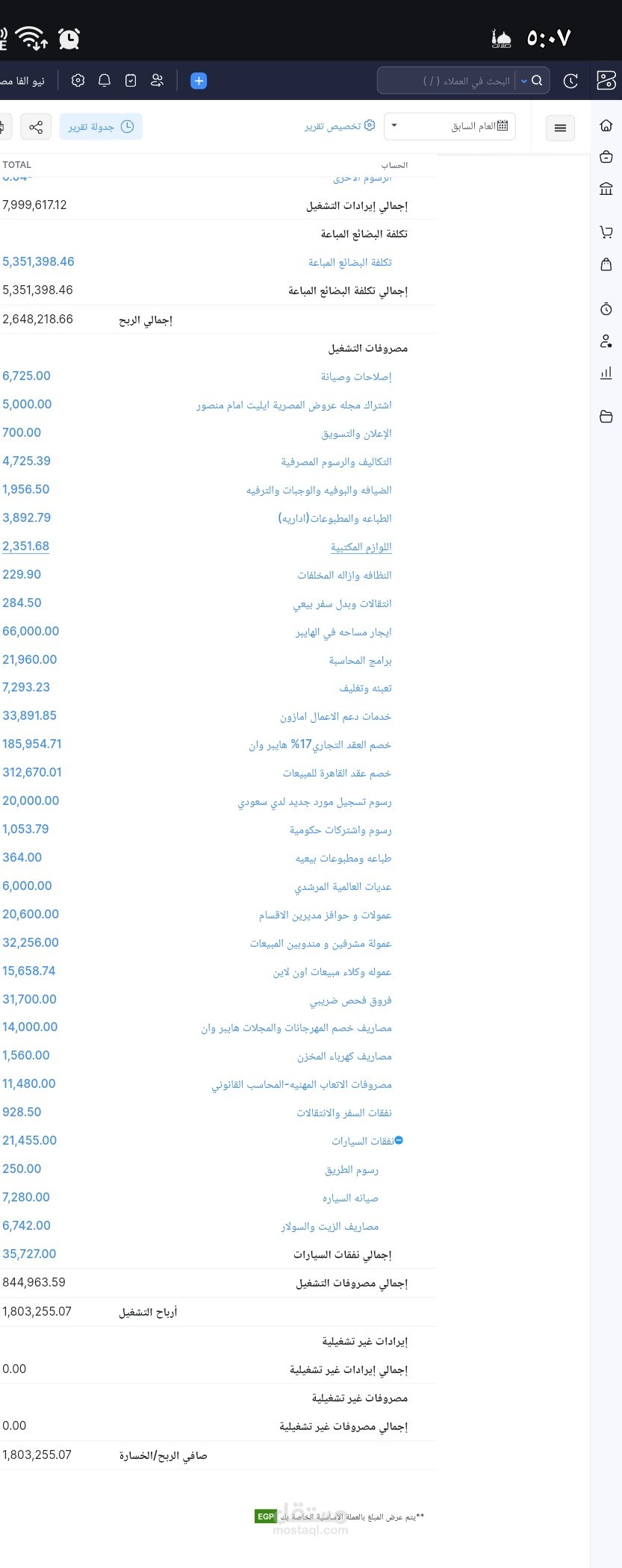Expand the customer search filter dropdown

523,81
